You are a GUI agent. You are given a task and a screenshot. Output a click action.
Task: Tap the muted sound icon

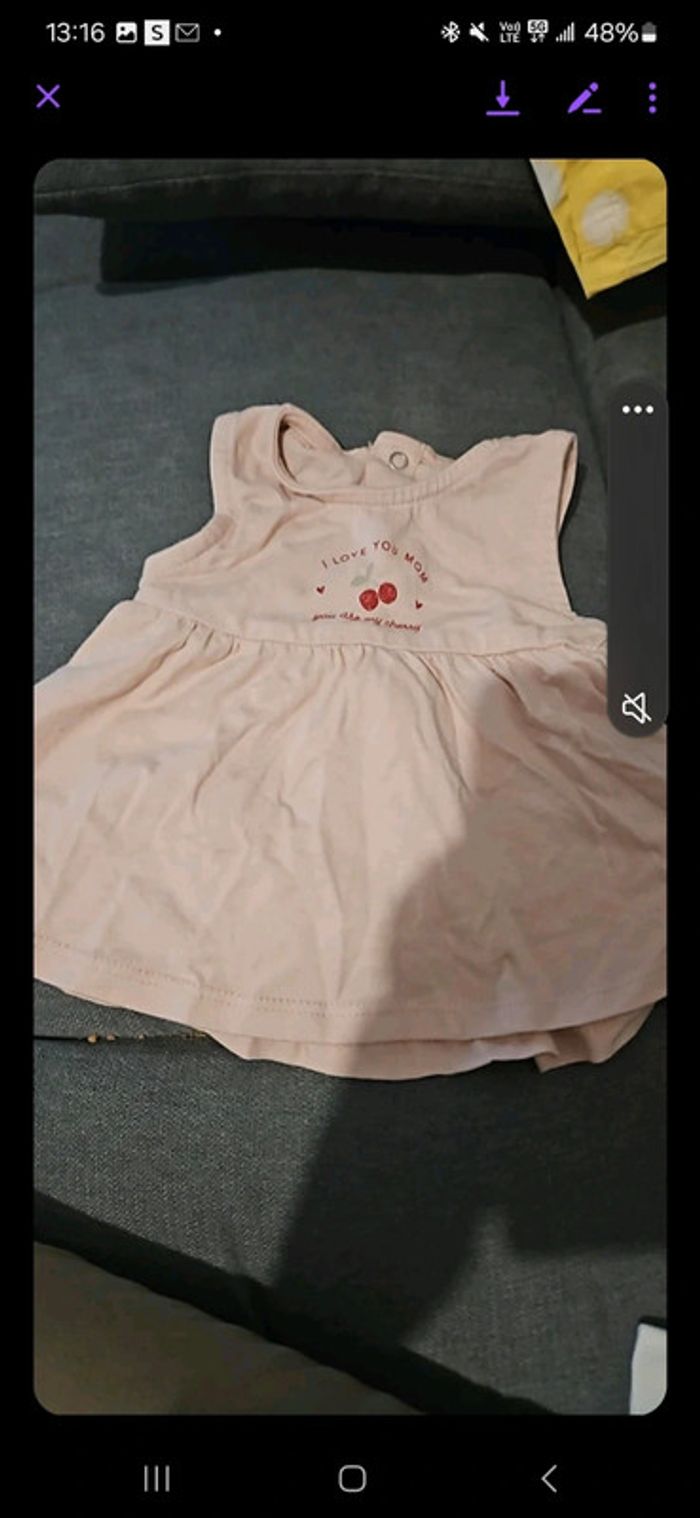(x=637, y=708)
